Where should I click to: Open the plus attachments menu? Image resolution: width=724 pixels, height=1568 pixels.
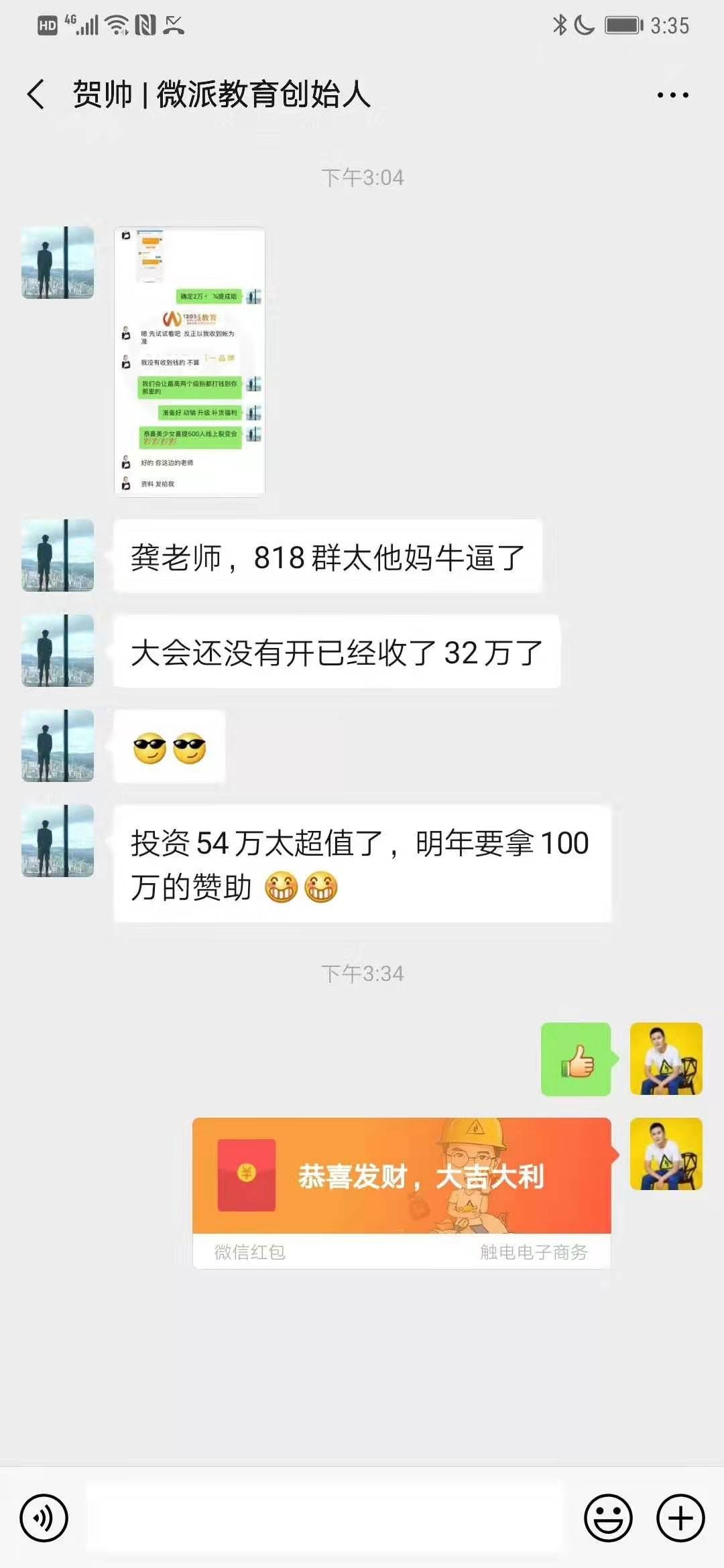(680, 1518)
